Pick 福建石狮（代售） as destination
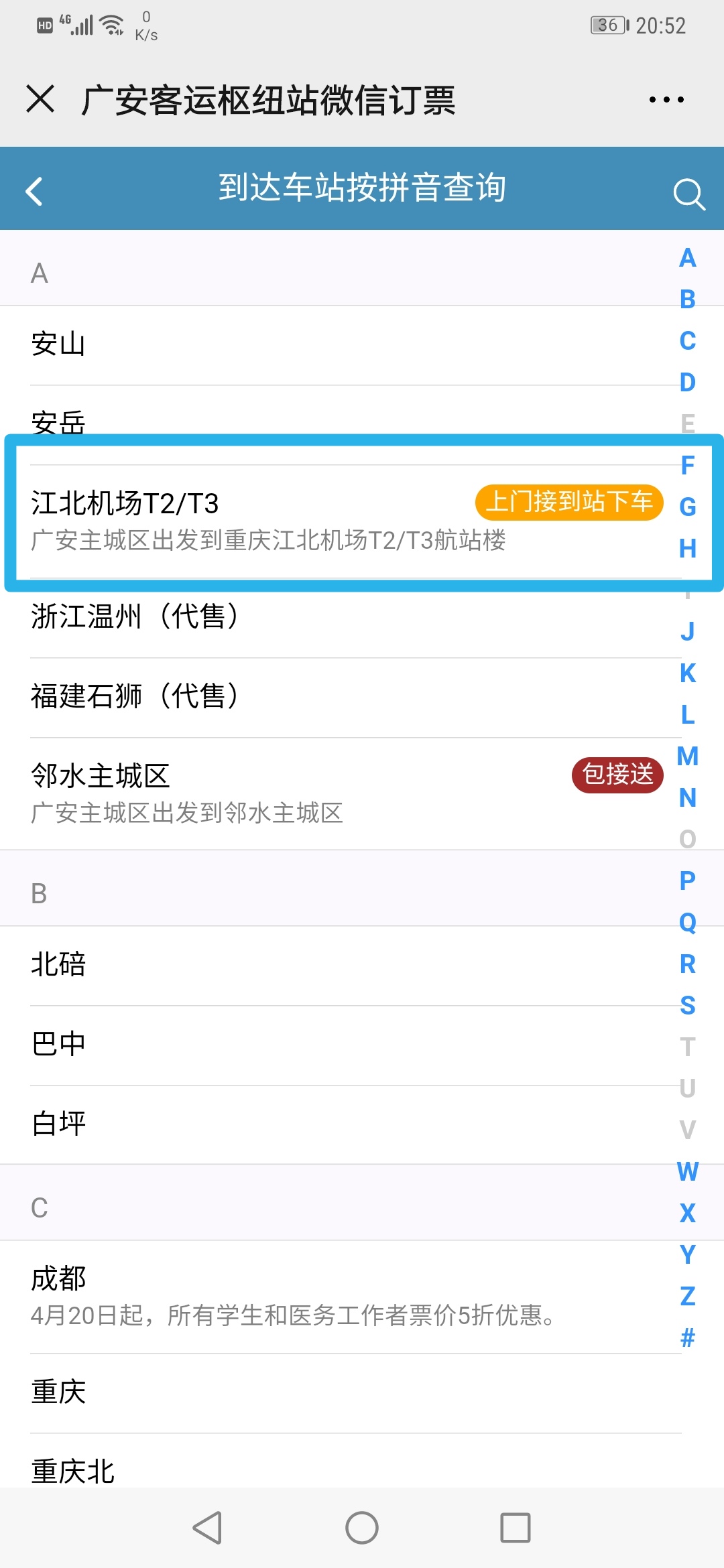This screenshot has width=724, height=1568. point(134,696)
